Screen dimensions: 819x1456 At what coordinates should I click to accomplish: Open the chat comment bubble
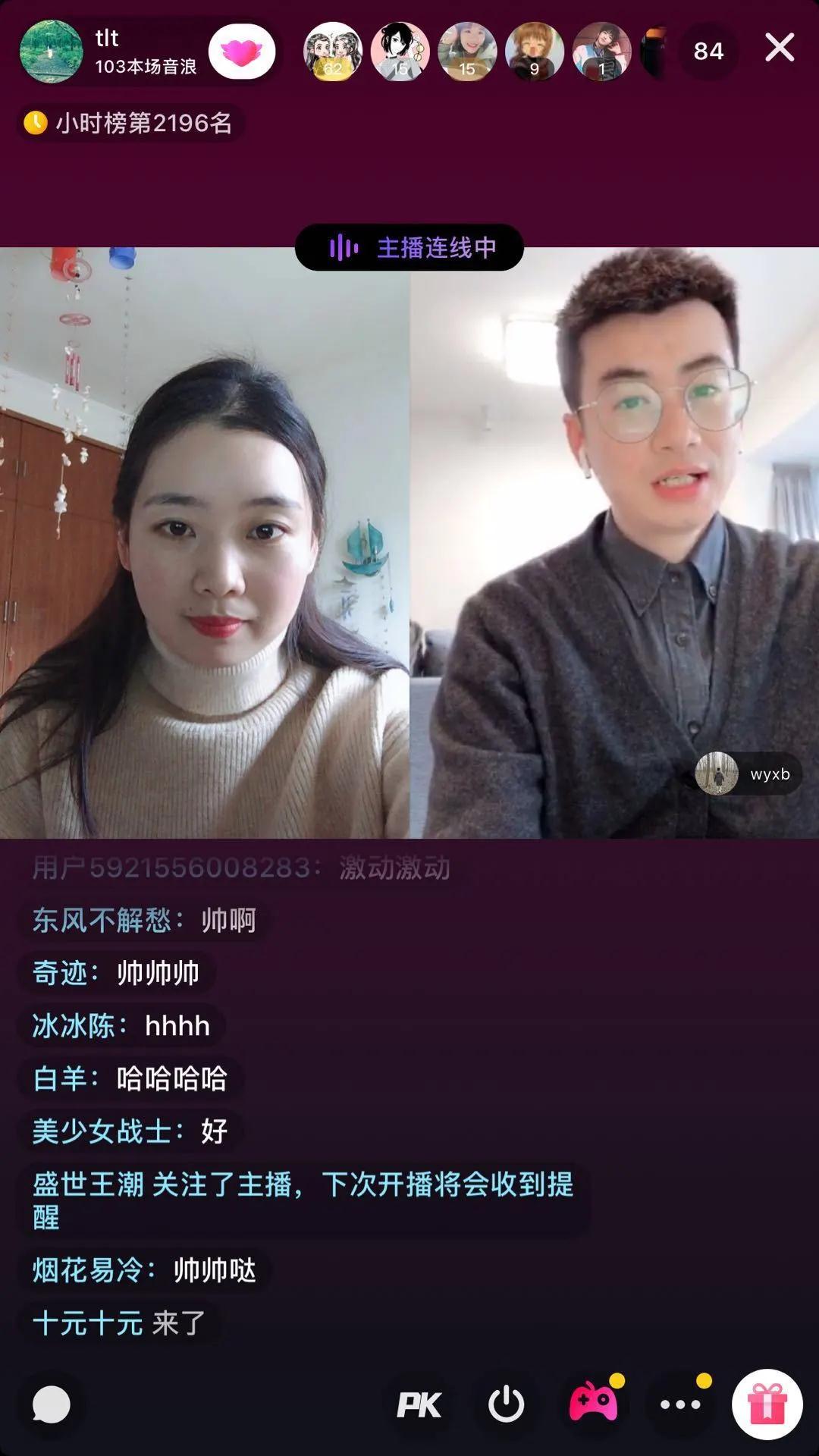[x=52, y=1404]
